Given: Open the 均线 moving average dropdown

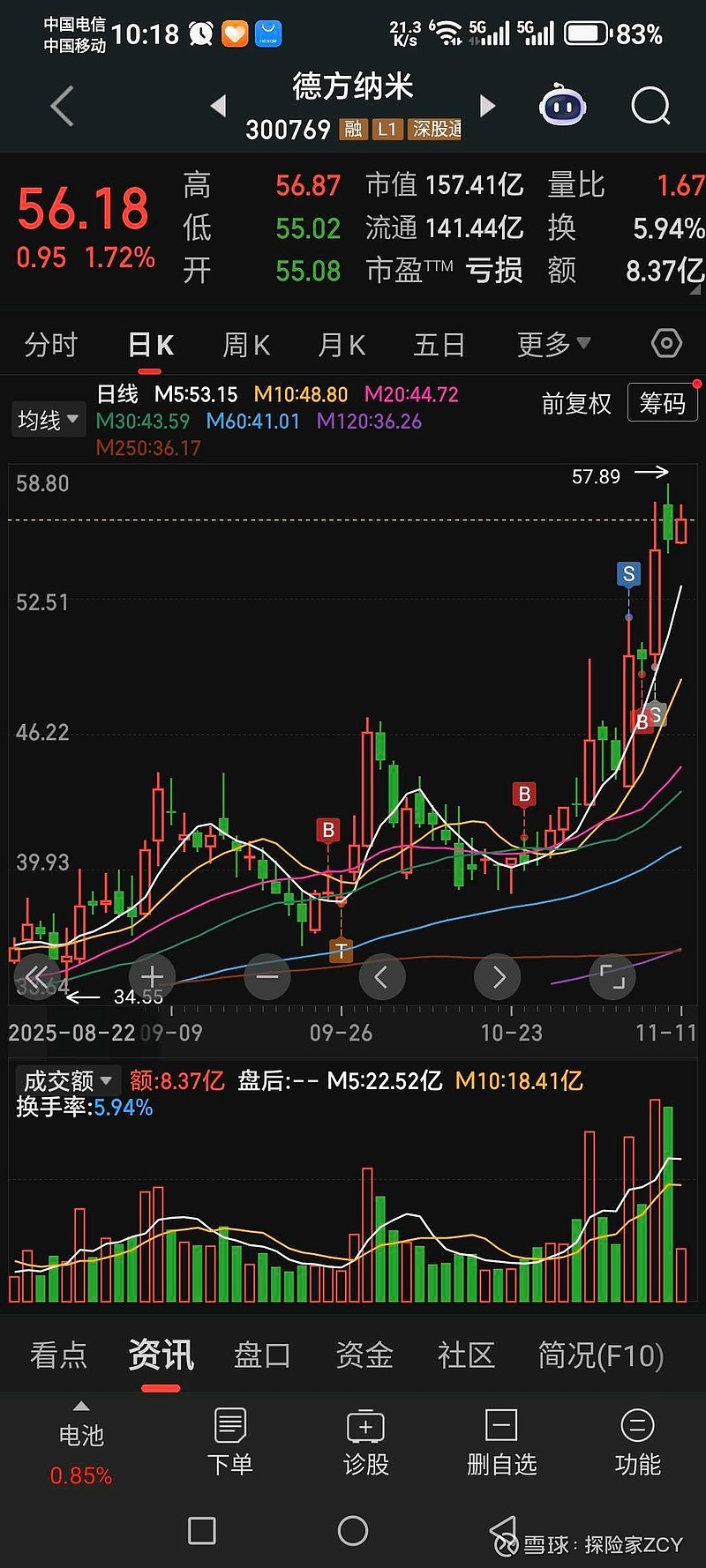Looking at the screenshot, I should (x=48, y=419).
